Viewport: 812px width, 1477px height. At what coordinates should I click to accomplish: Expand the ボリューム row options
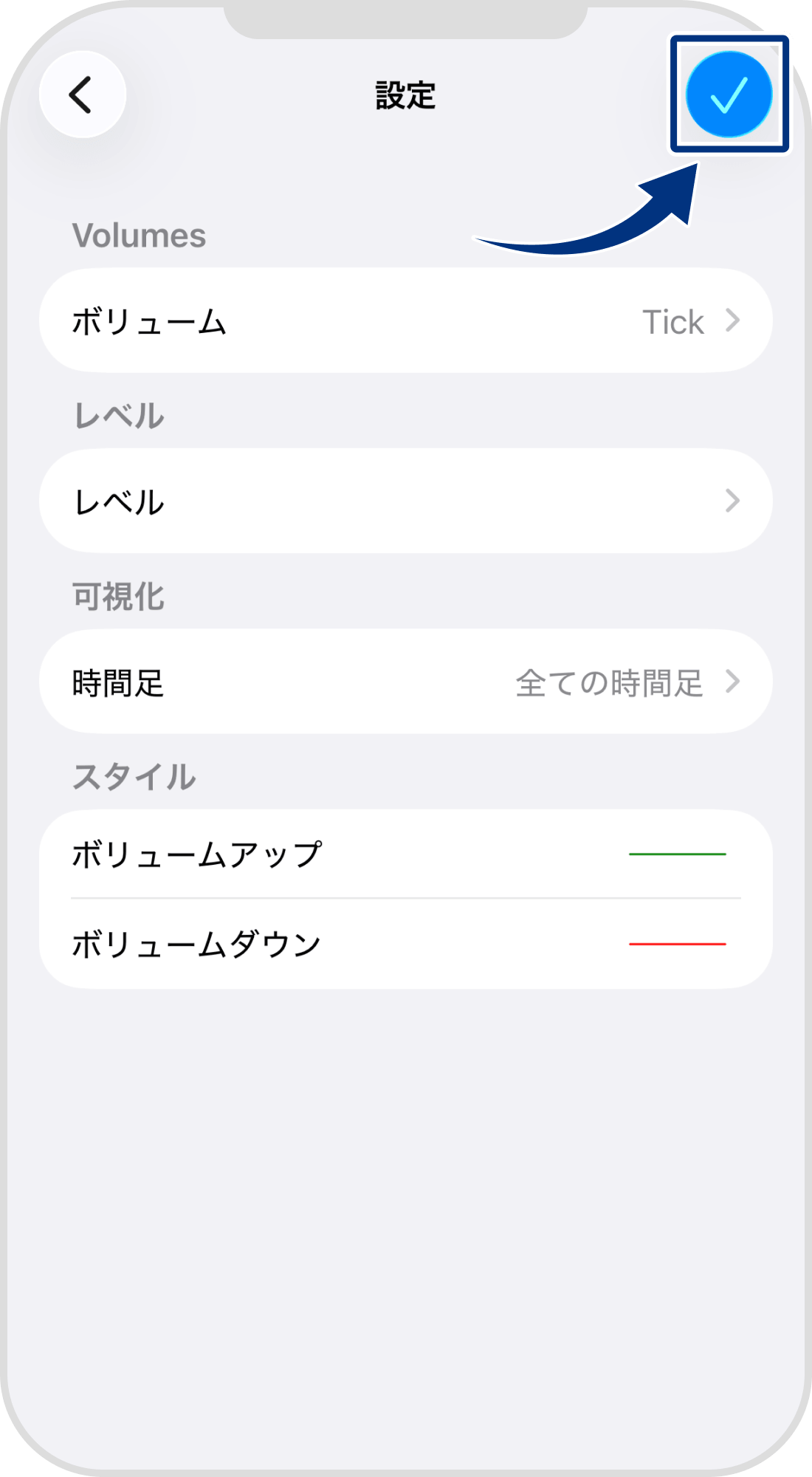point(406,320)
